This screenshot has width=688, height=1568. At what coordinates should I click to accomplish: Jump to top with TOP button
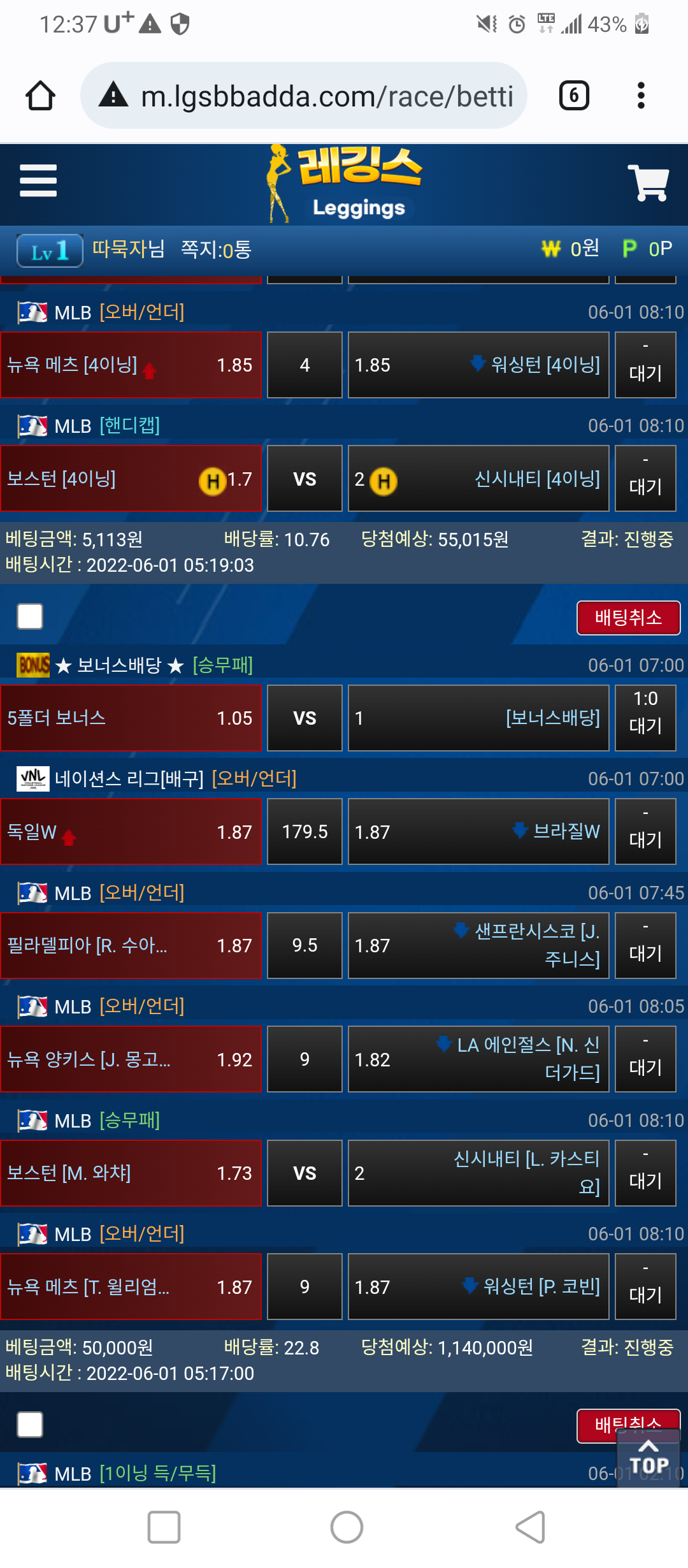point(649,1460)
